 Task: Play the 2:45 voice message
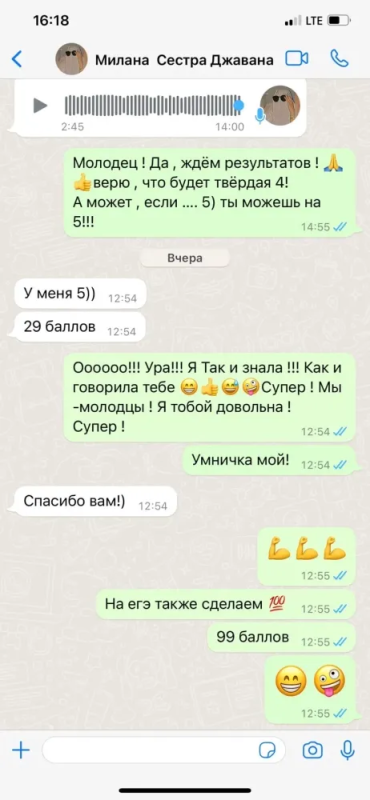[x=40, y=105]
